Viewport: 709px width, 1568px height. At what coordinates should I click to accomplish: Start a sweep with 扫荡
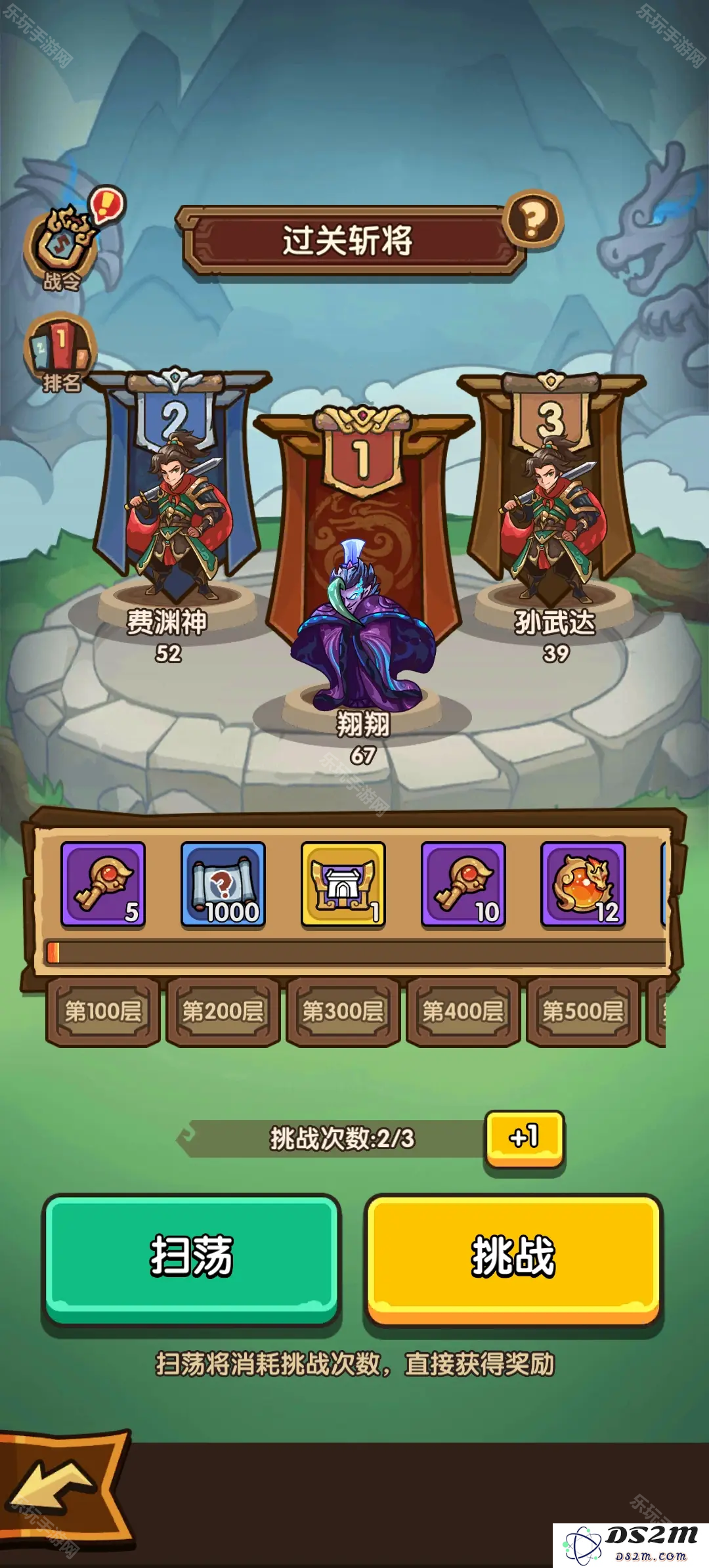pos(191,1257)
